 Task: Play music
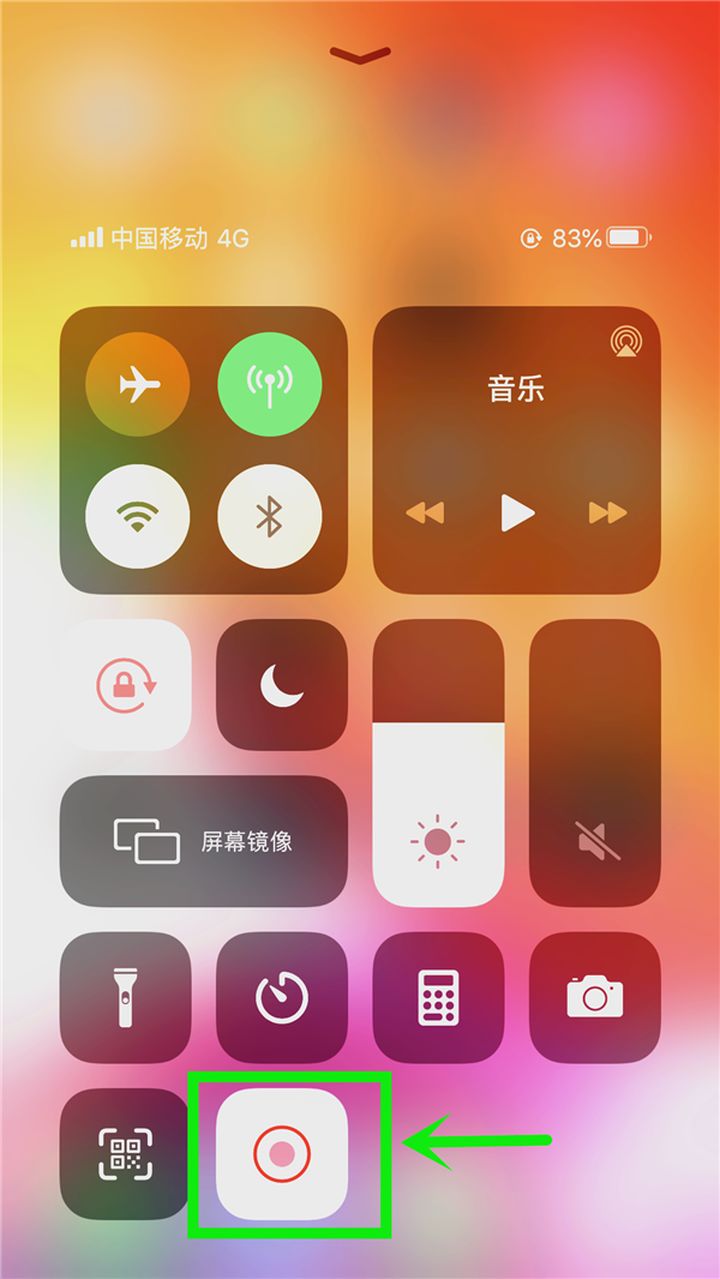(x=516, y=513)
